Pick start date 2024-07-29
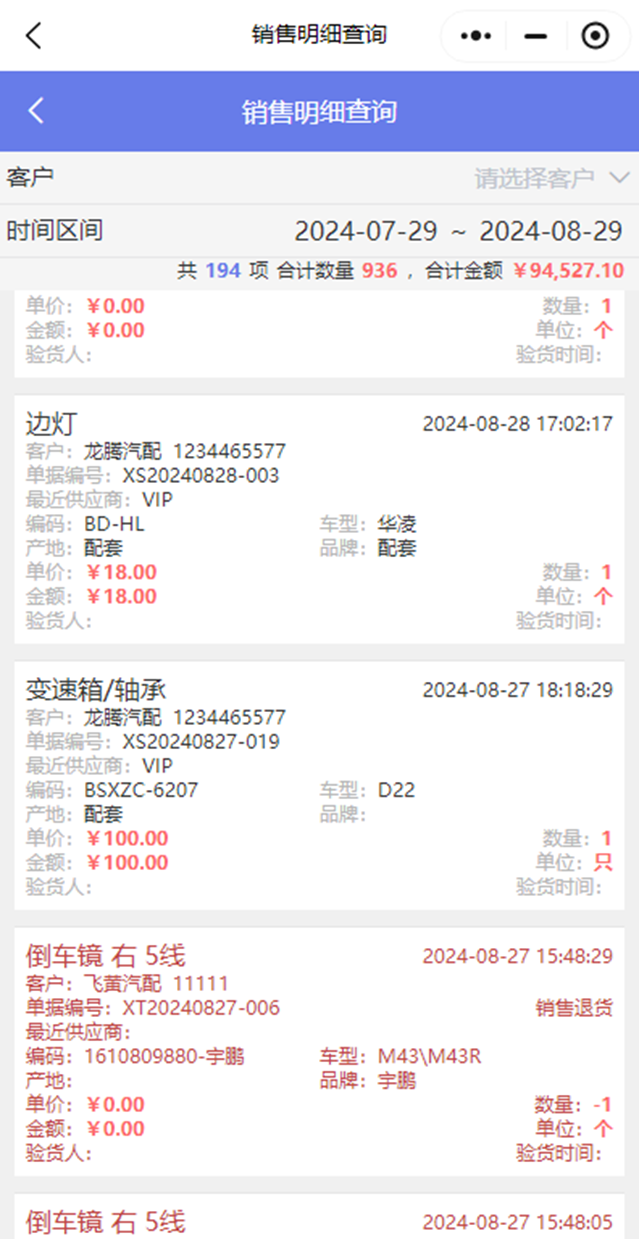The width and height of the screenshot is (639, 1239). [x=366, y=231]
